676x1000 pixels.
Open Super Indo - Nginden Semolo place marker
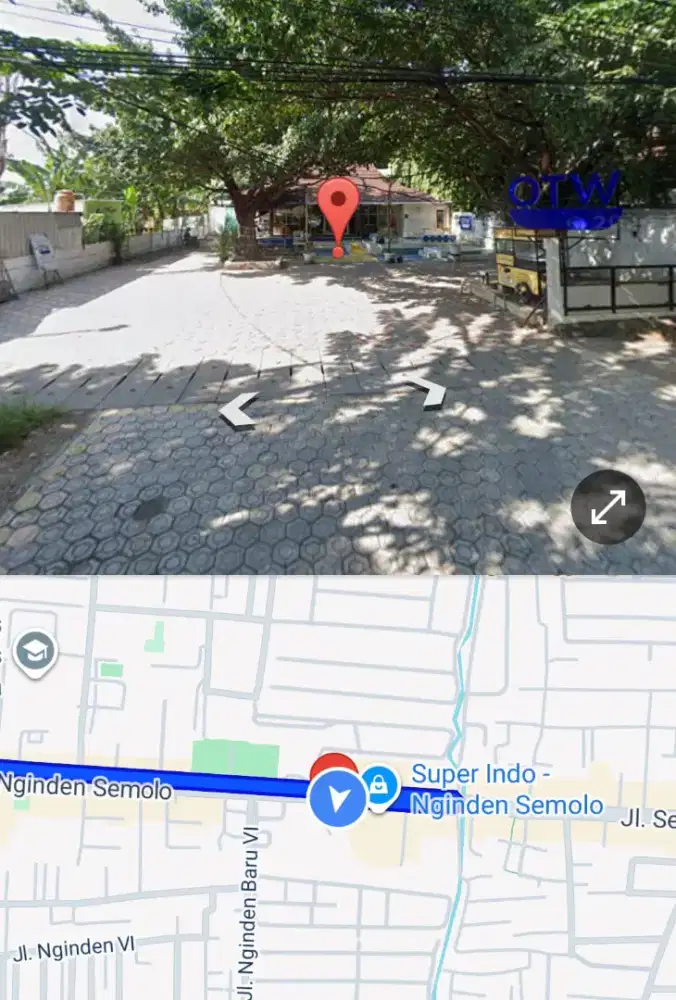click(x=380, y=785)
